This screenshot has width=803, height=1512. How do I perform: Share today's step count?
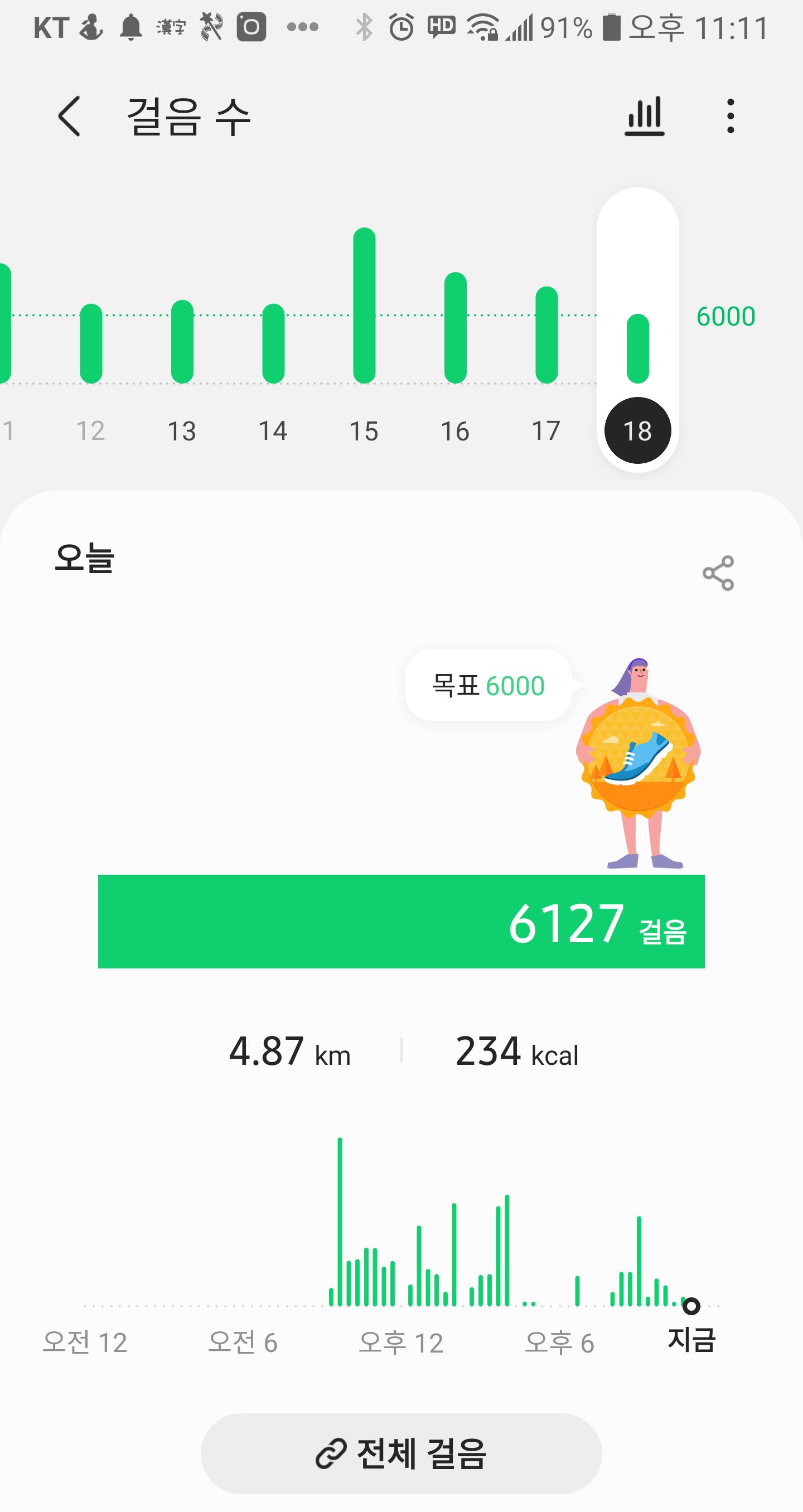tap(718, 573)
